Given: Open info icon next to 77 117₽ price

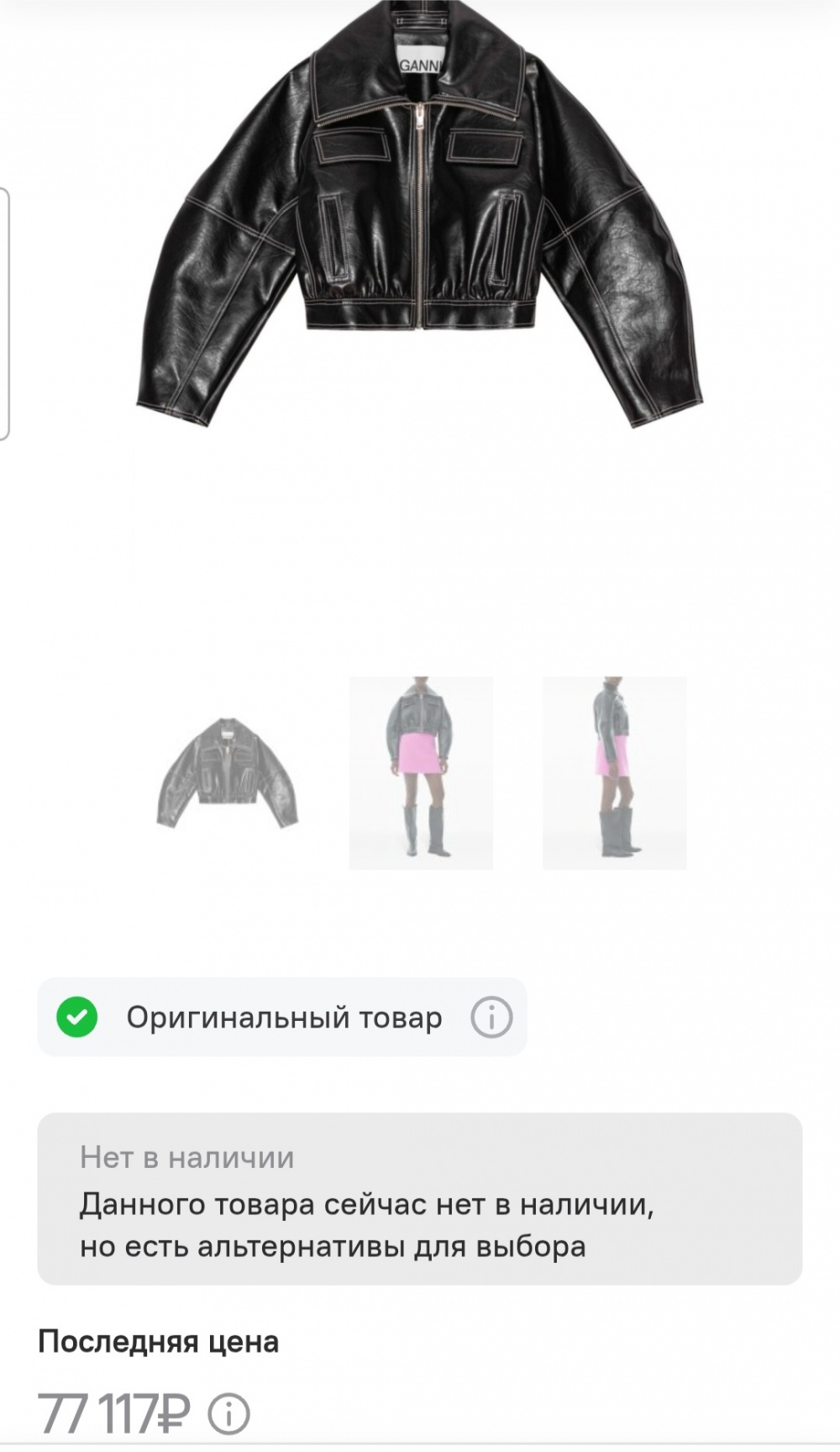Looking at the screenshot, I should pyautogui.click(x=228, y=1414).
